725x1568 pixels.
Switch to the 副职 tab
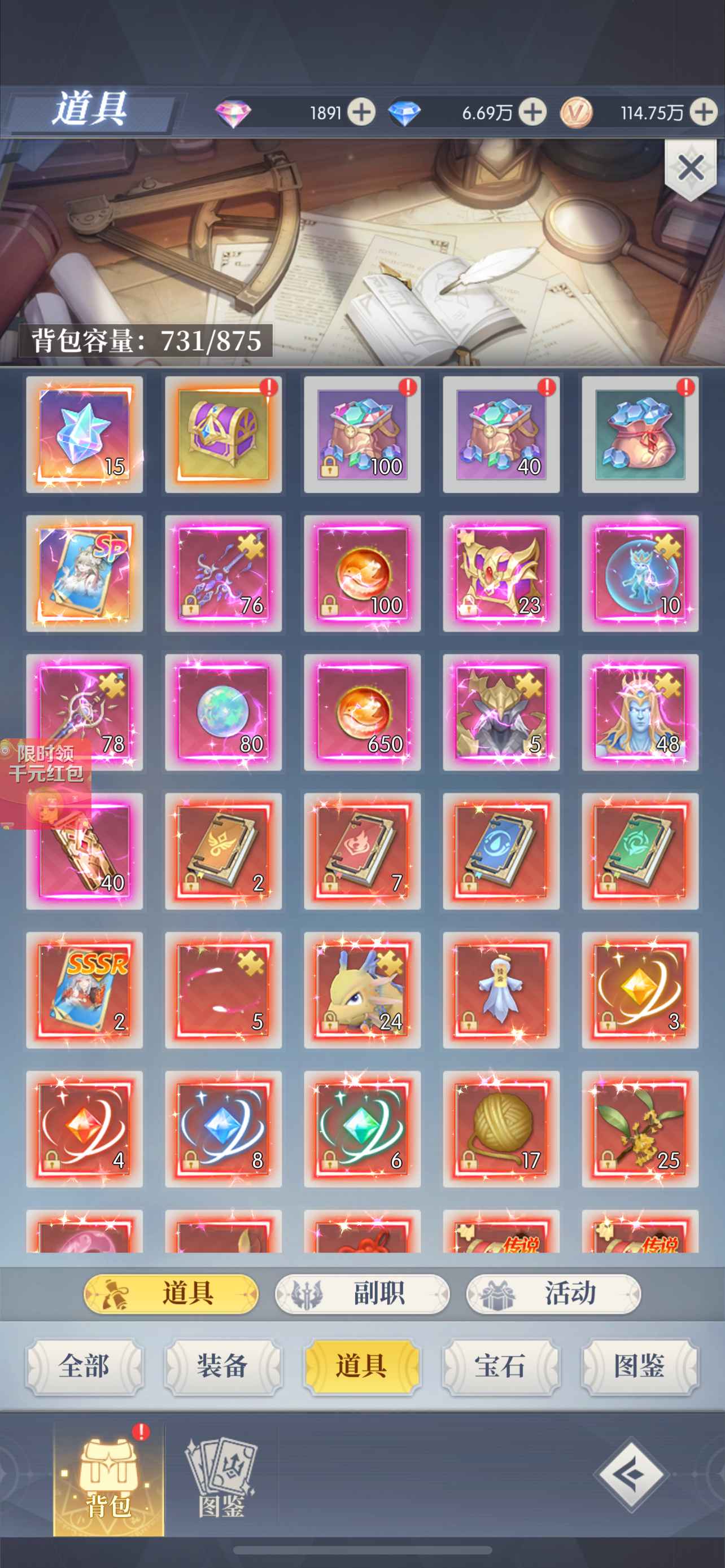(362, 1293)
